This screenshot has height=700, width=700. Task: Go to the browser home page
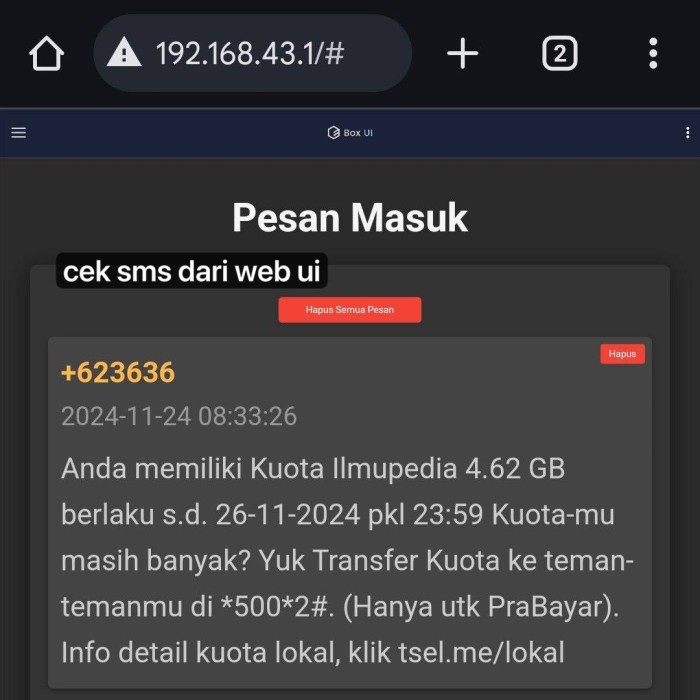[47, 54]
